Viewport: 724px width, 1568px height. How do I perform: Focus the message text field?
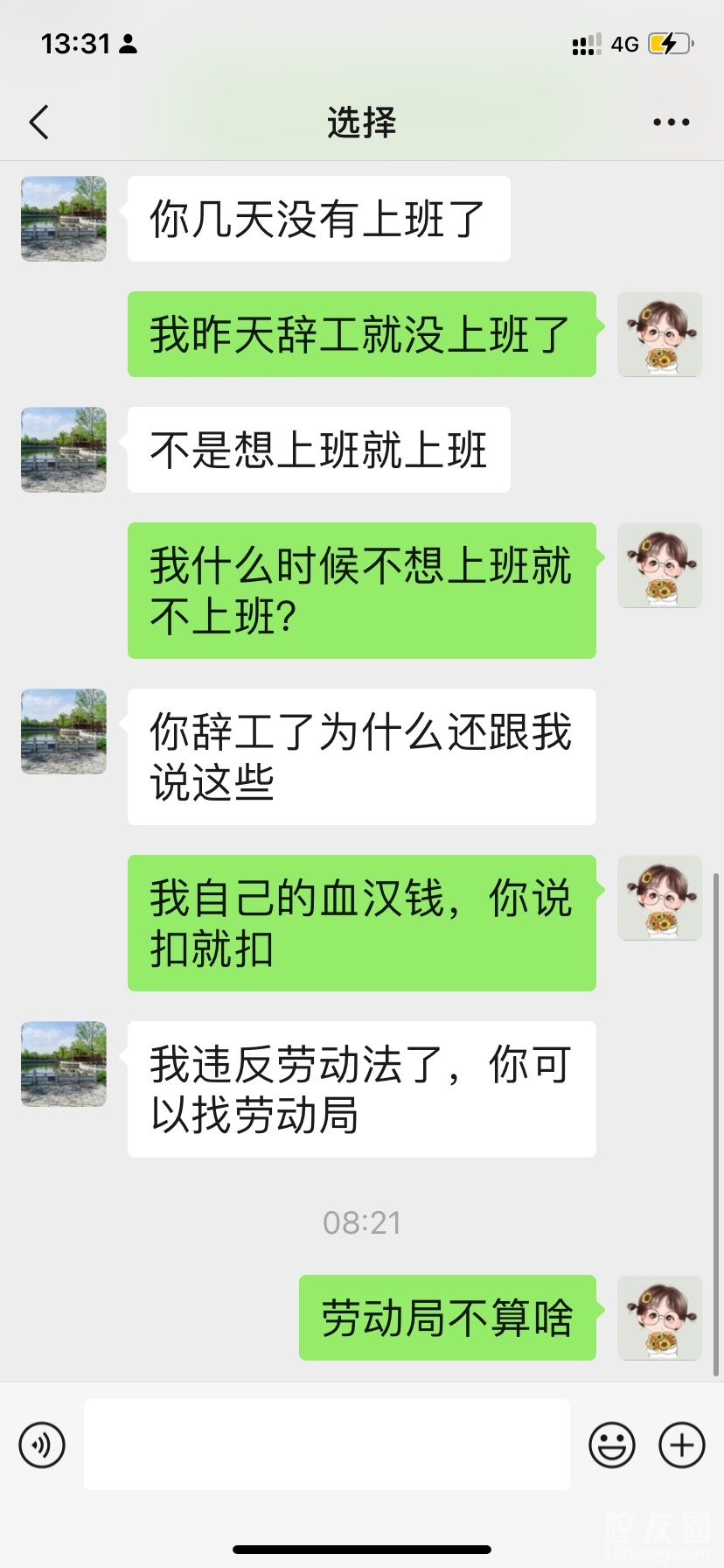point(326,1445)
